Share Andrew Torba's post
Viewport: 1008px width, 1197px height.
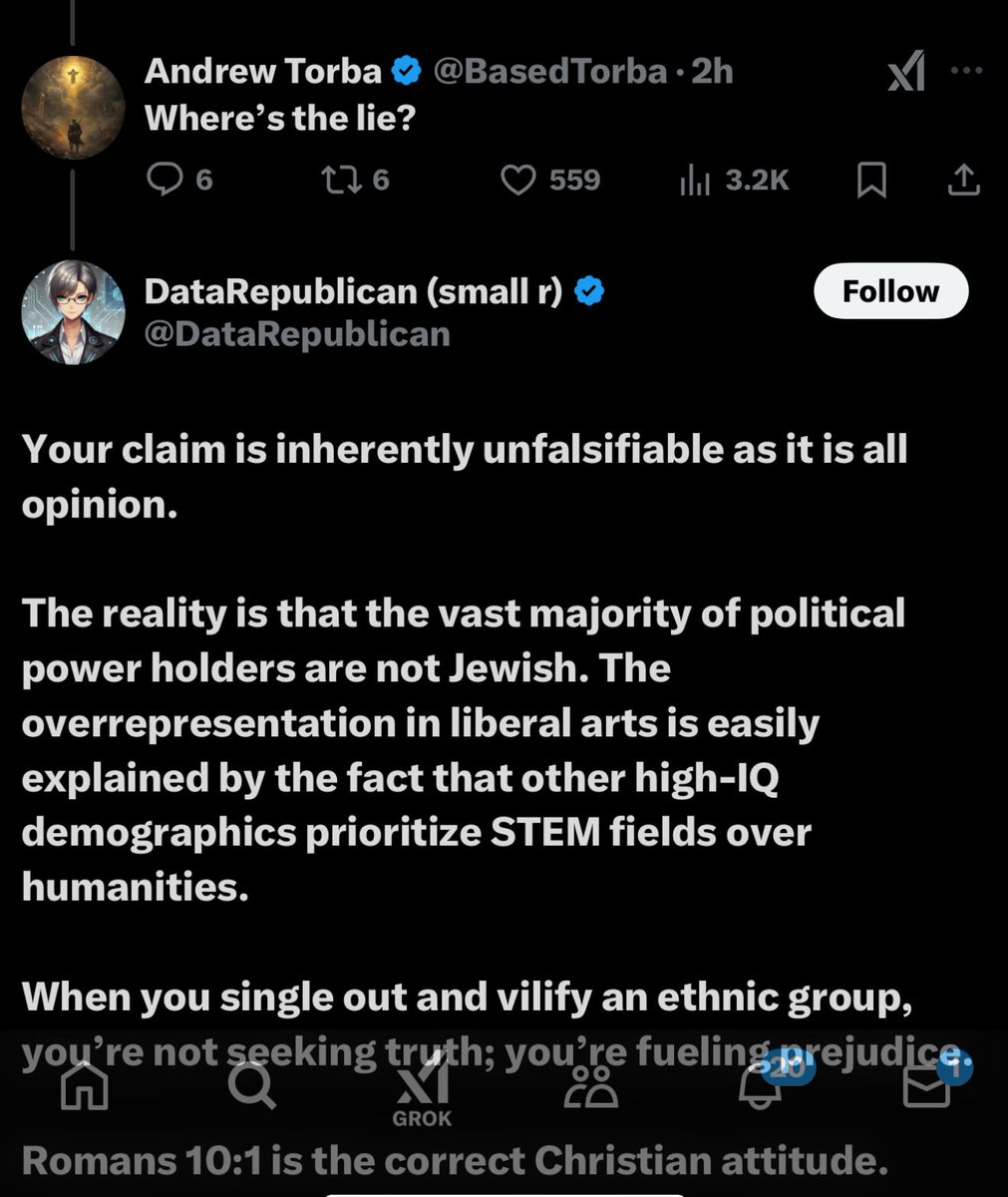point(962,180)
